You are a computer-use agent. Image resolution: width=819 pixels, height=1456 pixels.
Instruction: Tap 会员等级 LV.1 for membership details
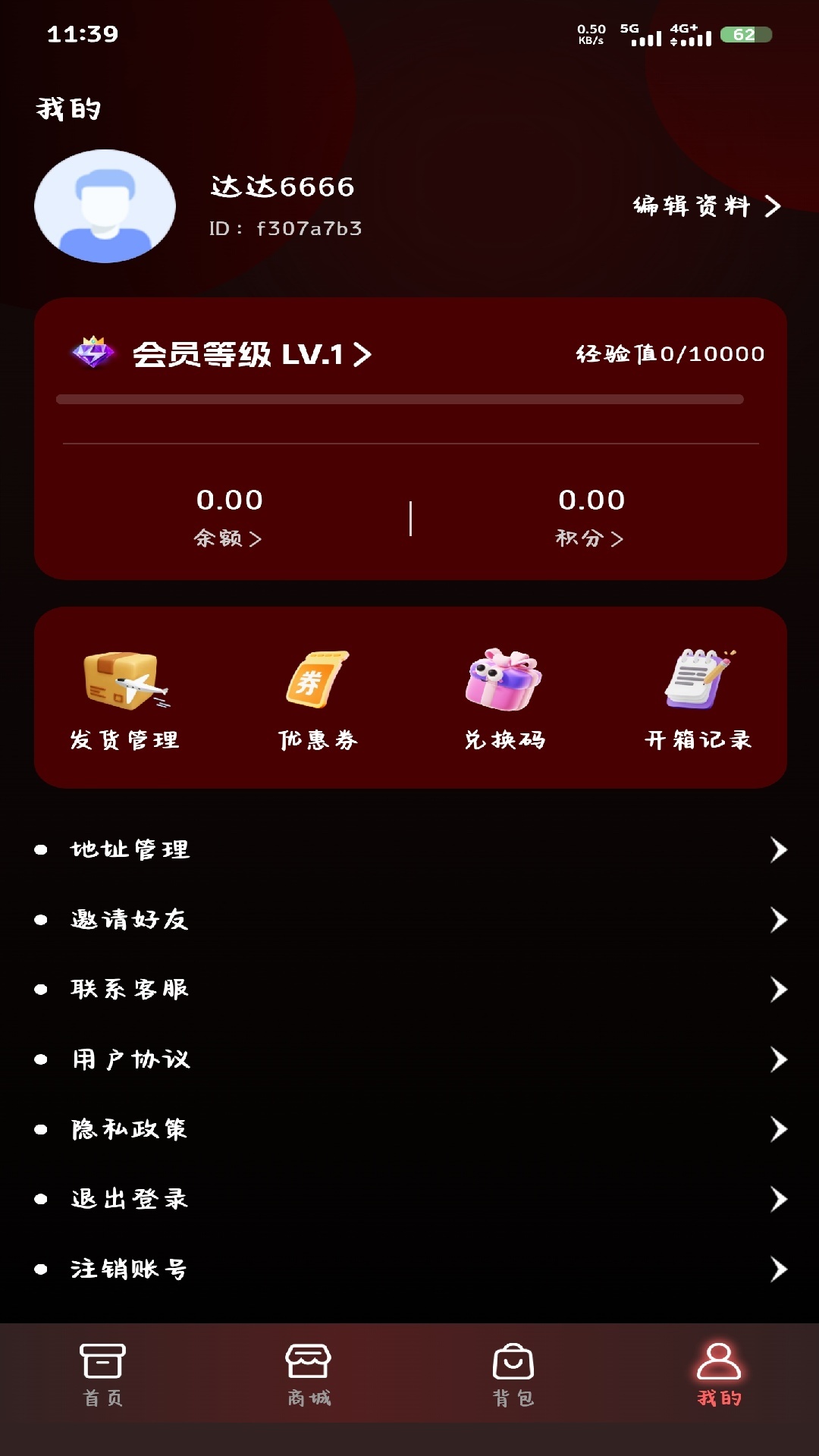(250, 353)
